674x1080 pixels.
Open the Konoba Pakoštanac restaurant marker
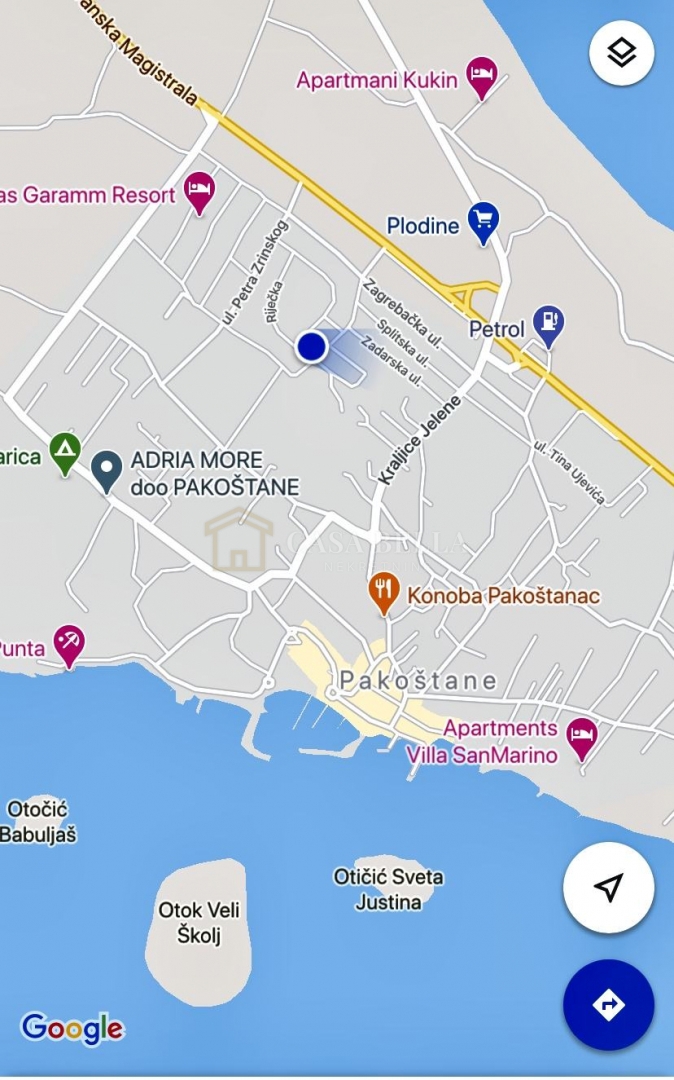(383, 592)
